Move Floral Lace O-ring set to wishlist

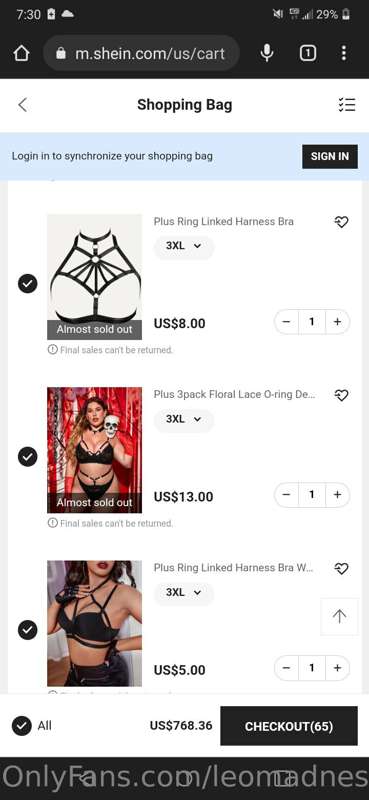click(x=341, y=395)
